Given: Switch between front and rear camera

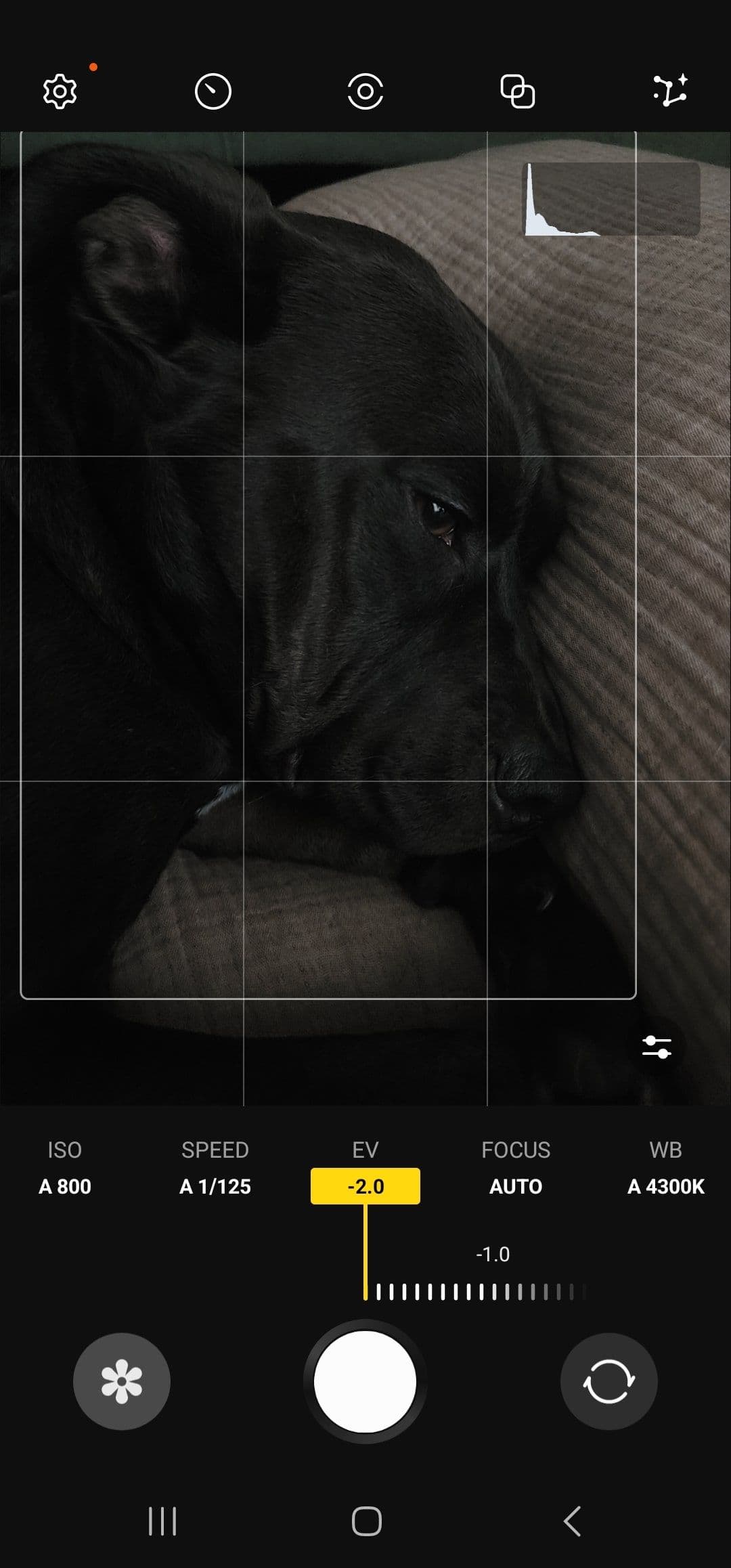Looking at the screenshot, I should click(609, 1381).
